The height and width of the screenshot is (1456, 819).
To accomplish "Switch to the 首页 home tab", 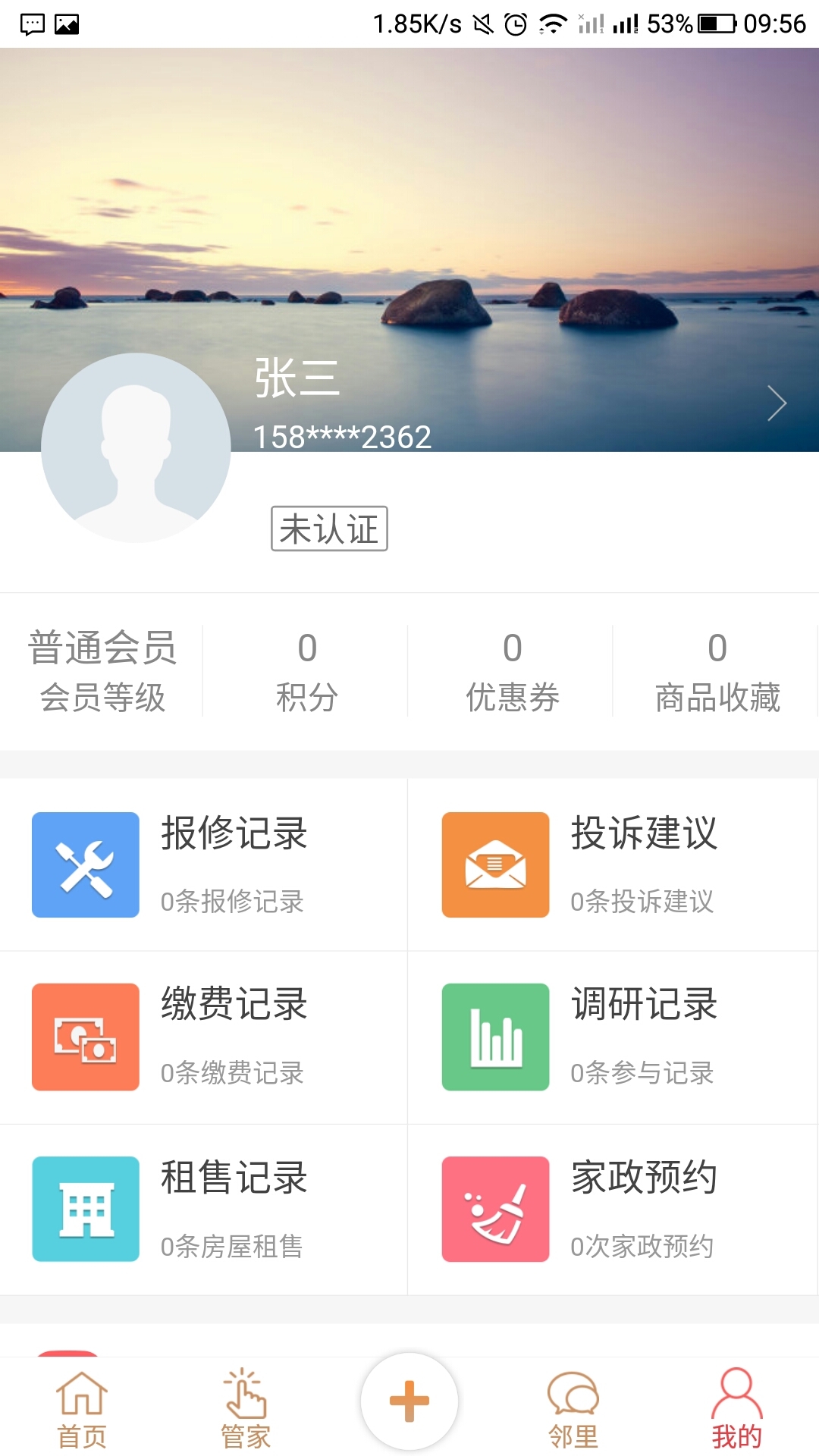I will point(82,1409).
